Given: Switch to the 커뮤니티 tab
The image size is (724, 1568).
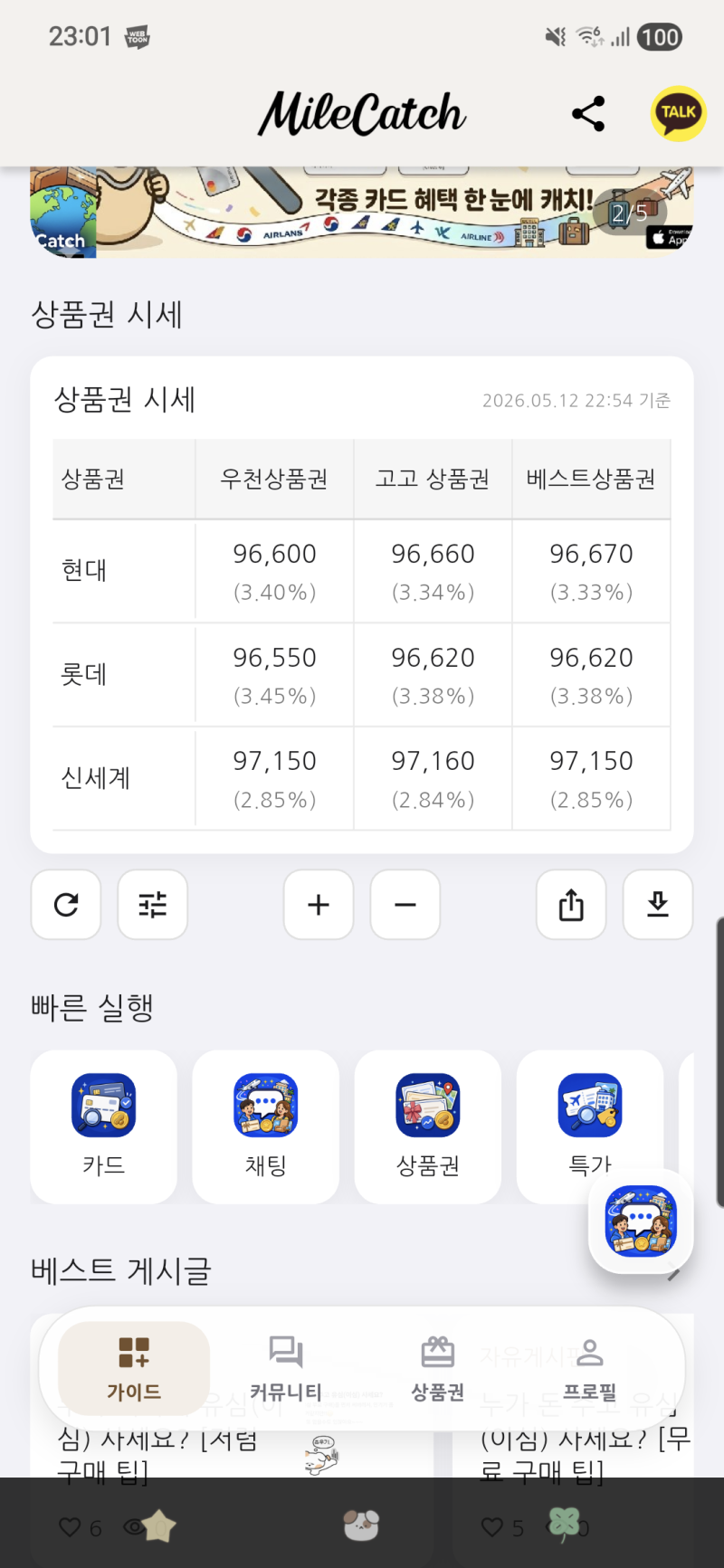Looking at the screenshot, I should [286, 1368].
